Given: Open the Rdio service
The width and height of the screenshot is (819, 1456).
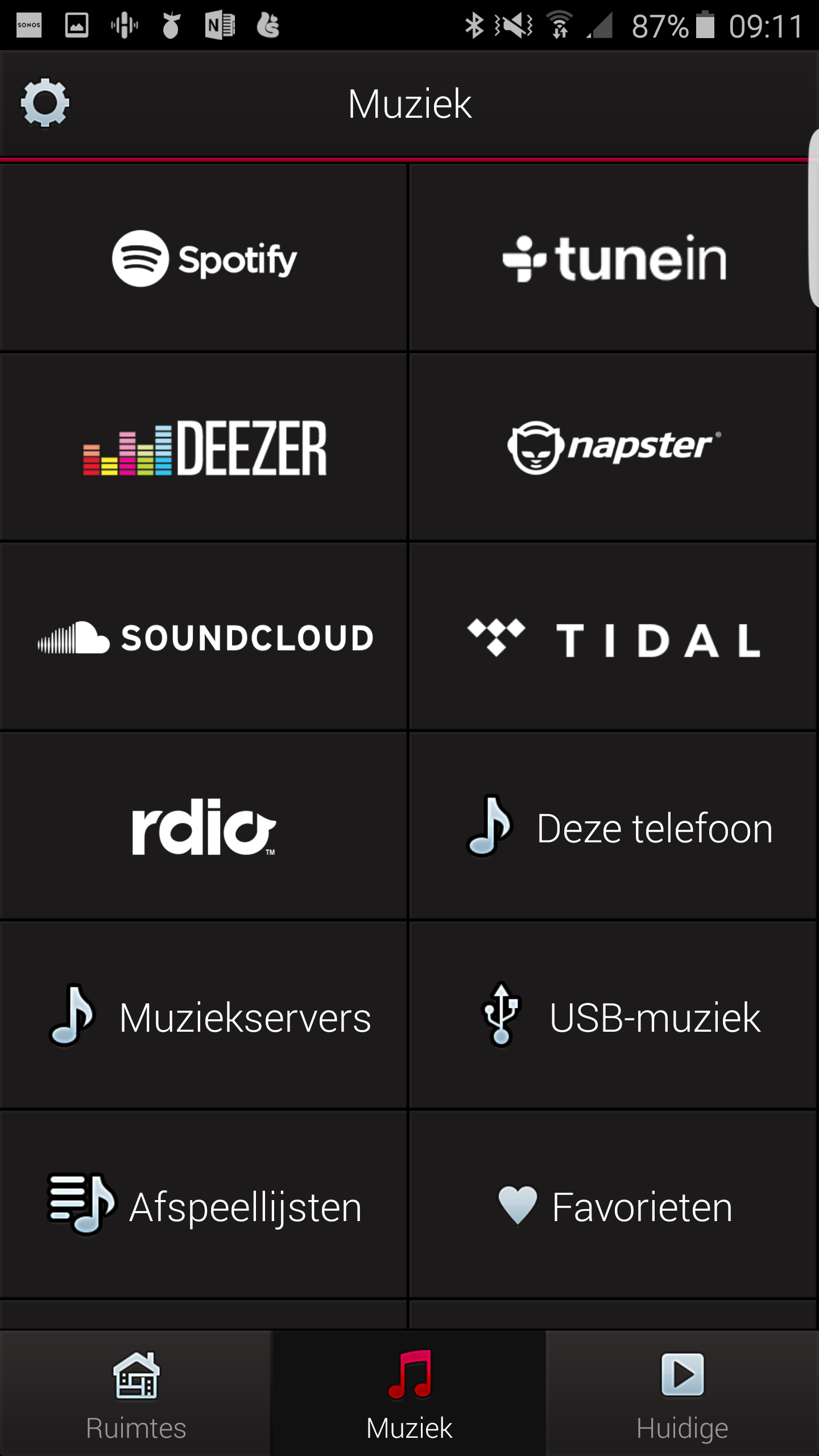Looking at the screenshot, I should coord(204,826).
